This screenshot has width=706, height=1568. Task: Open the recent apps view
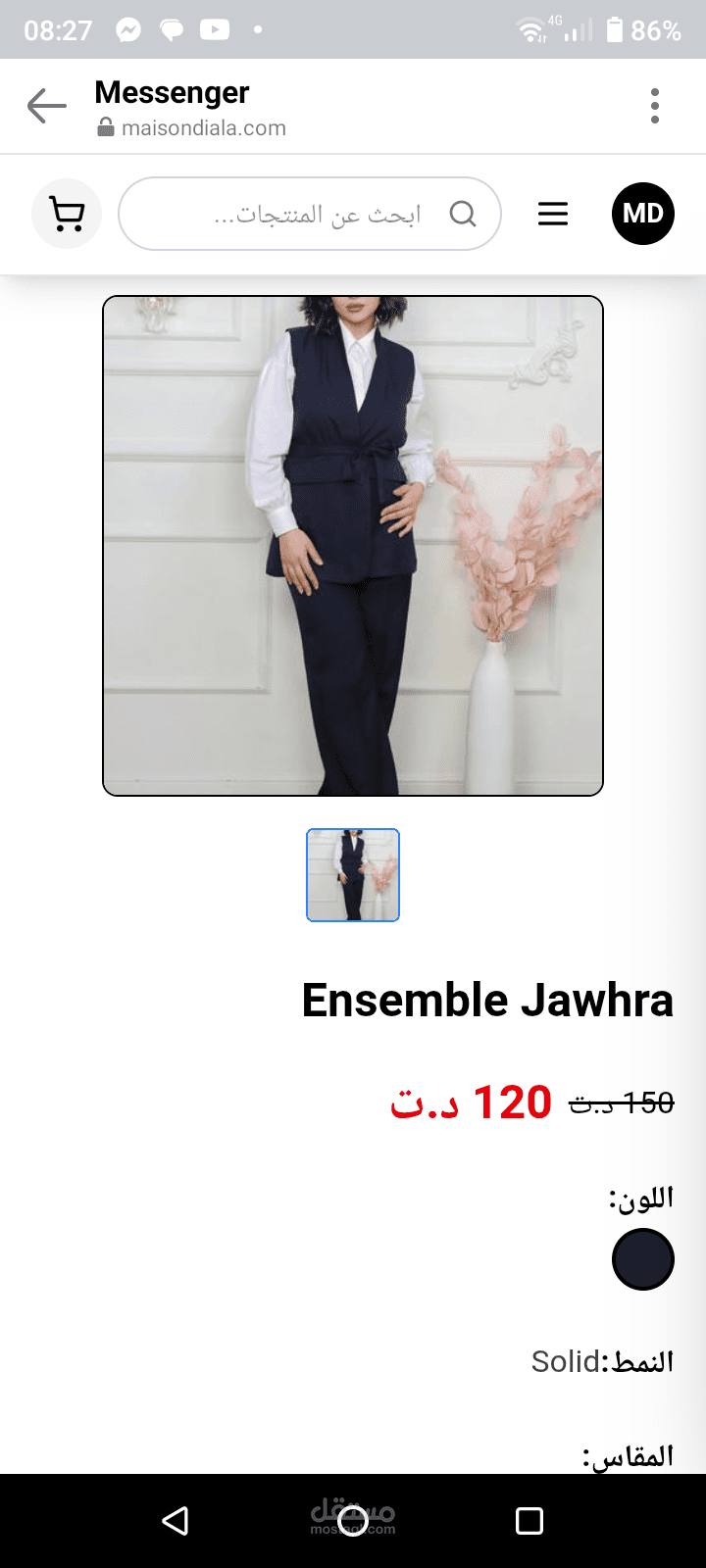[529, 1520]
